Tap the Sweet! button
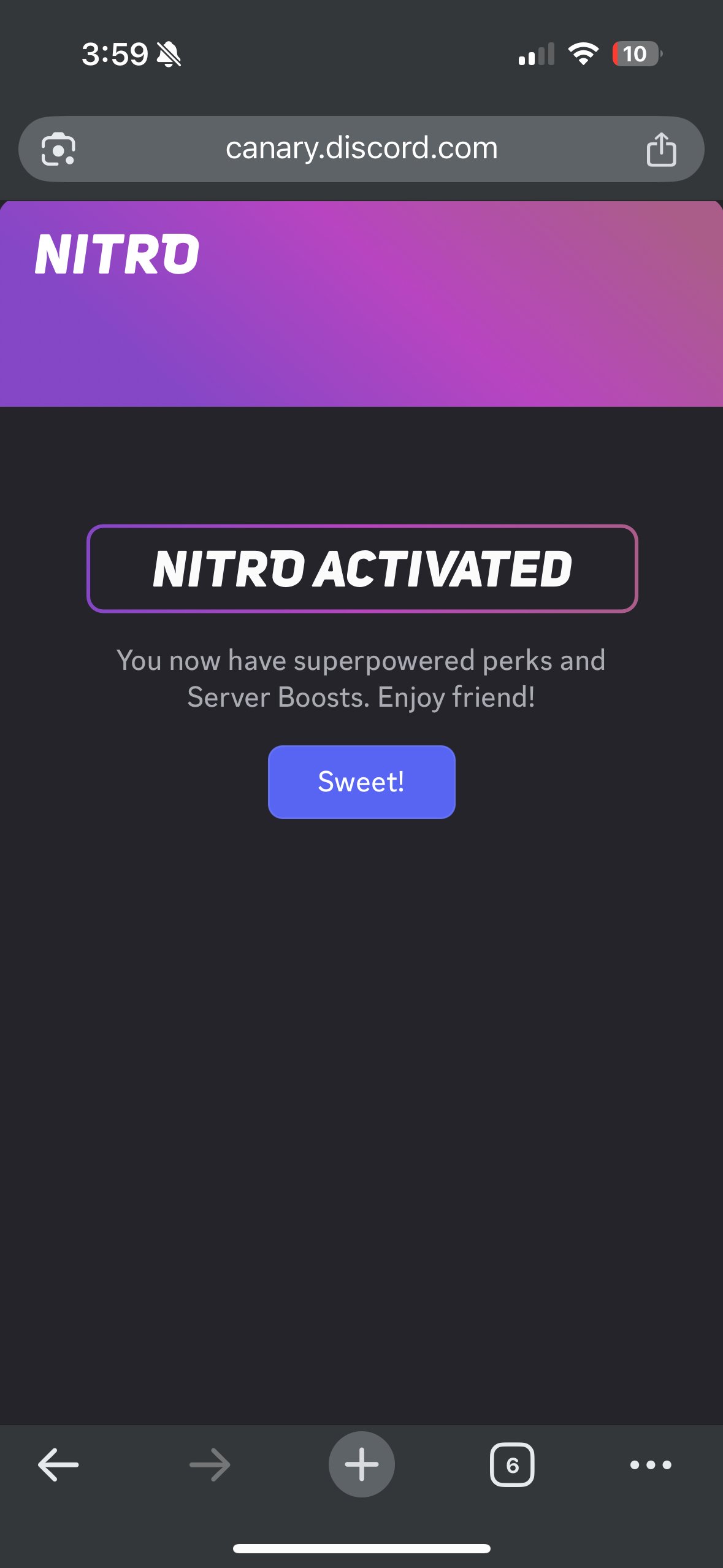This screenshot has width=723, height=1568. click(361, 782)
